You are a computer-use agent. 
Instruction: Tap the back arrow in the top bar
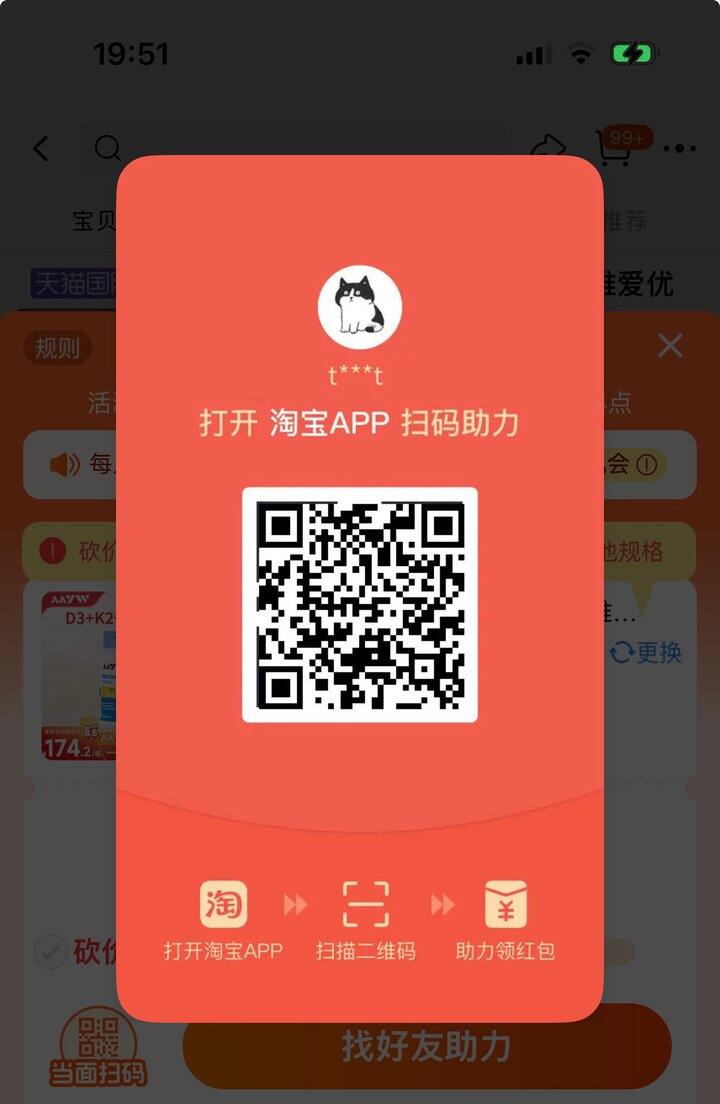click(x=40, y=148)
